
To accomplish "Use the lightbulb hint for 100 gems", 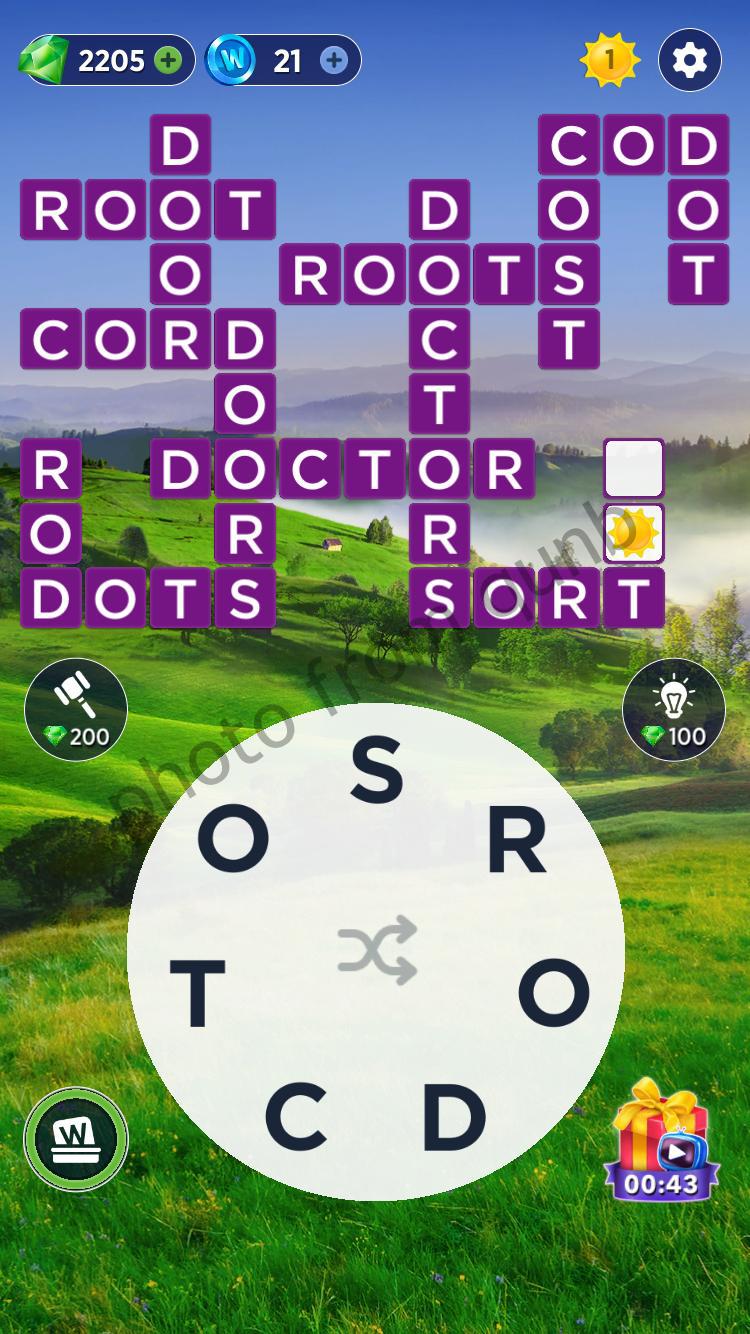I will coord(673,709).
